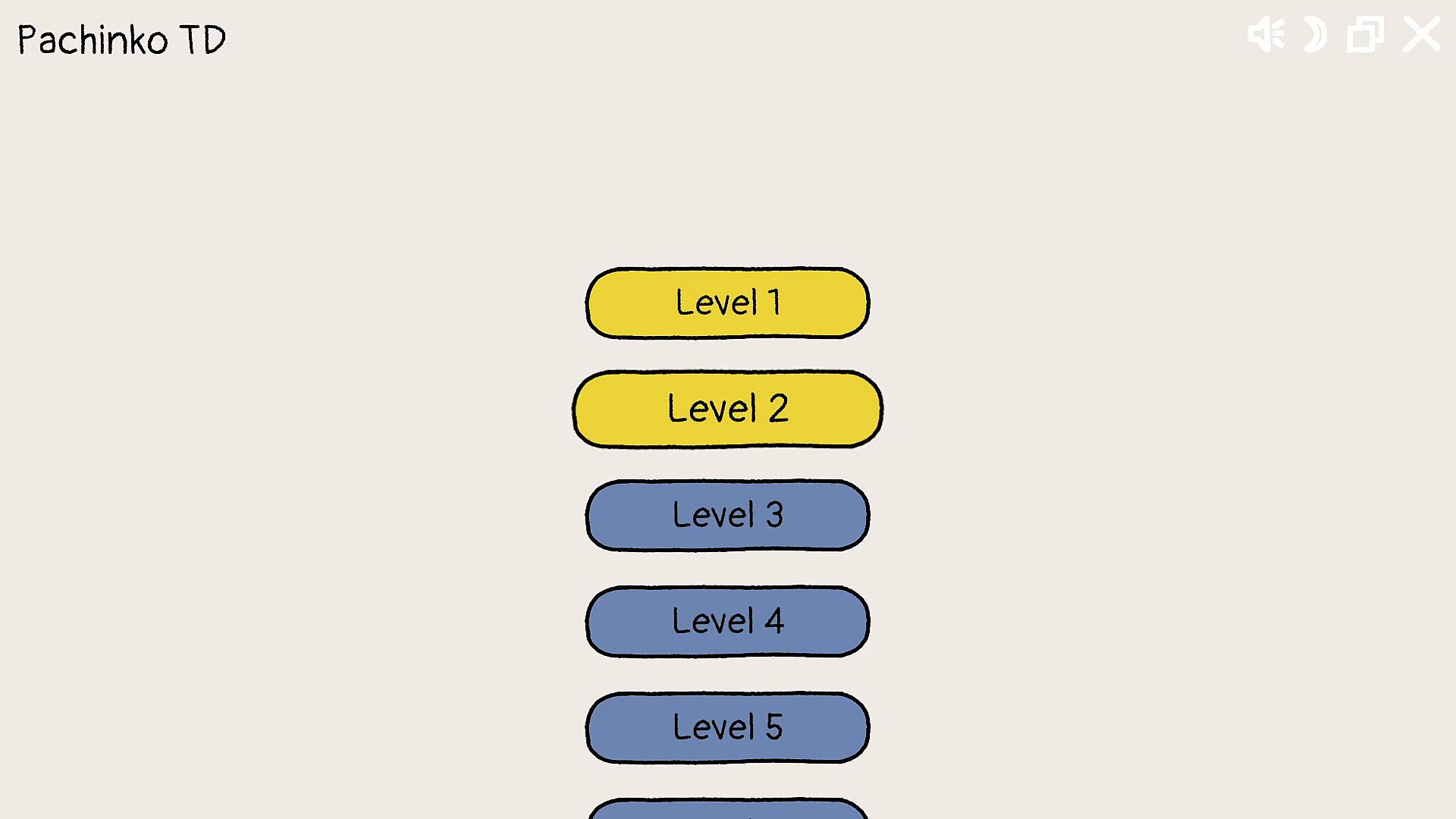Select the Level 2 button
Viewport: 1456px width, 819px height.
pyautogui.click(x=727, y=409)
